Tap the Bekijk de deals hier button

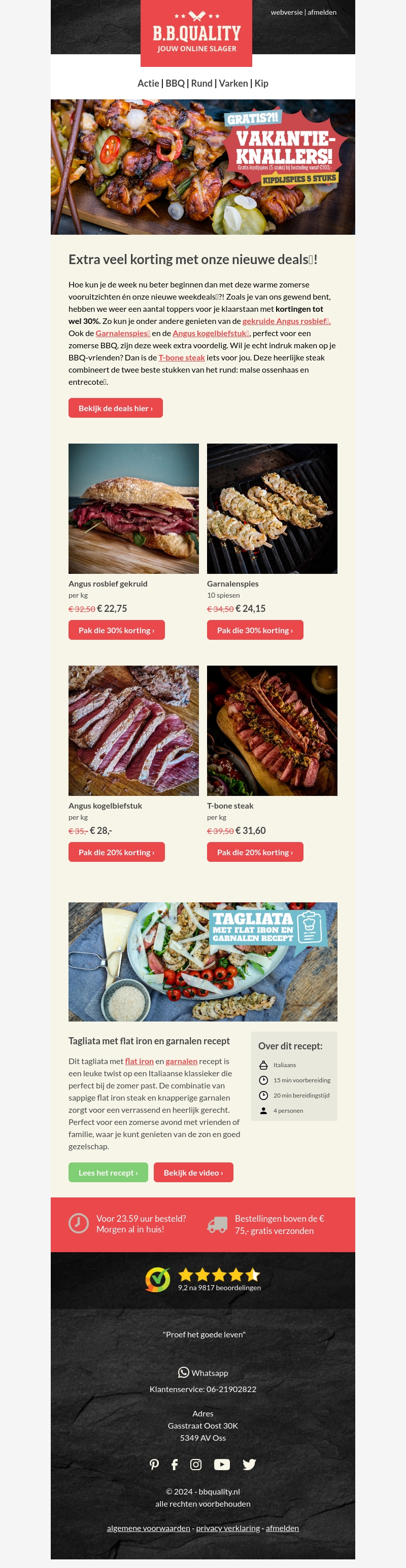[115, 408]
